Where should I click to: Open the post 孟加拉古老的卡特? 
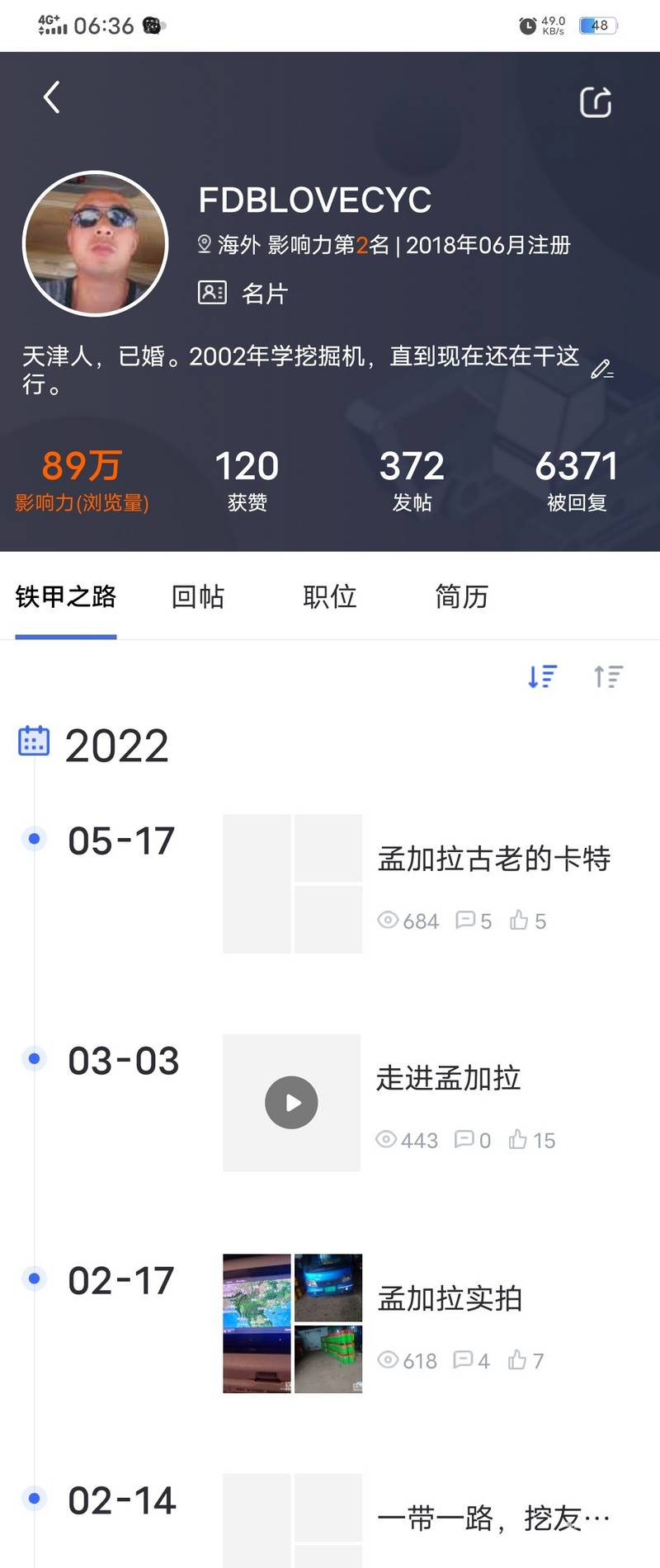click(493, 859)
